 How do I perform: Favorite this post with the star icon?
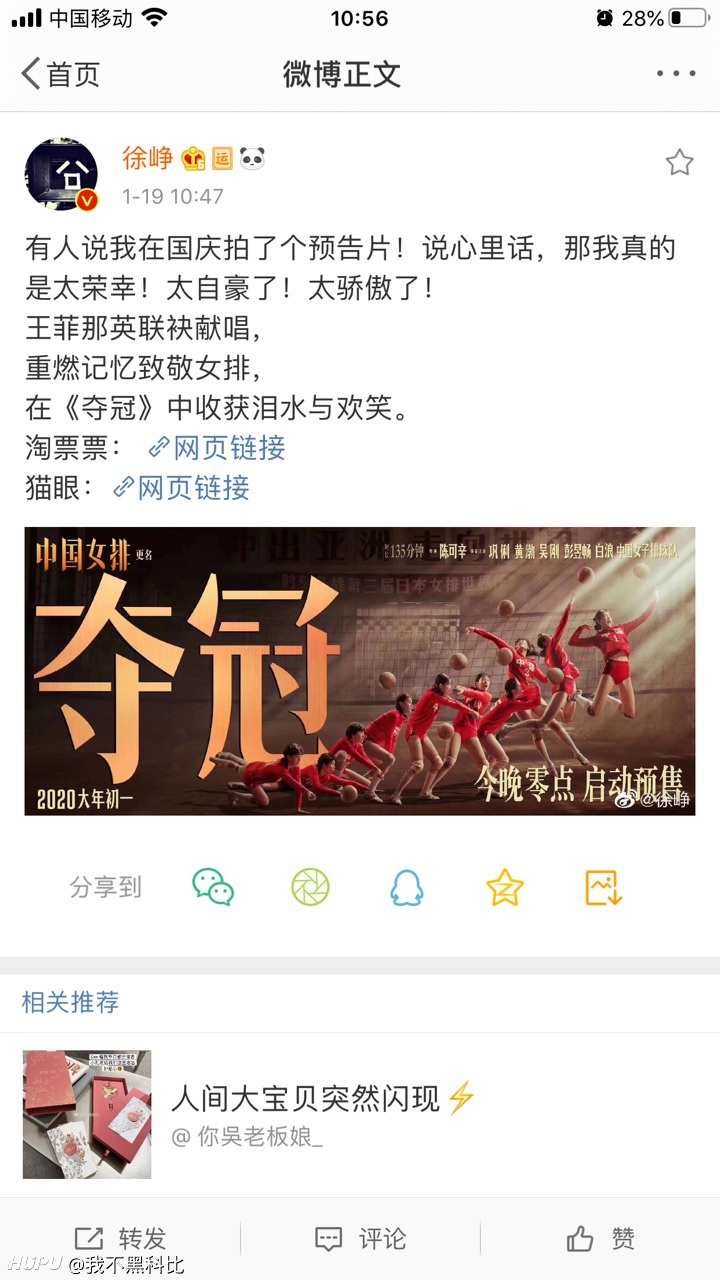point(680,162)
